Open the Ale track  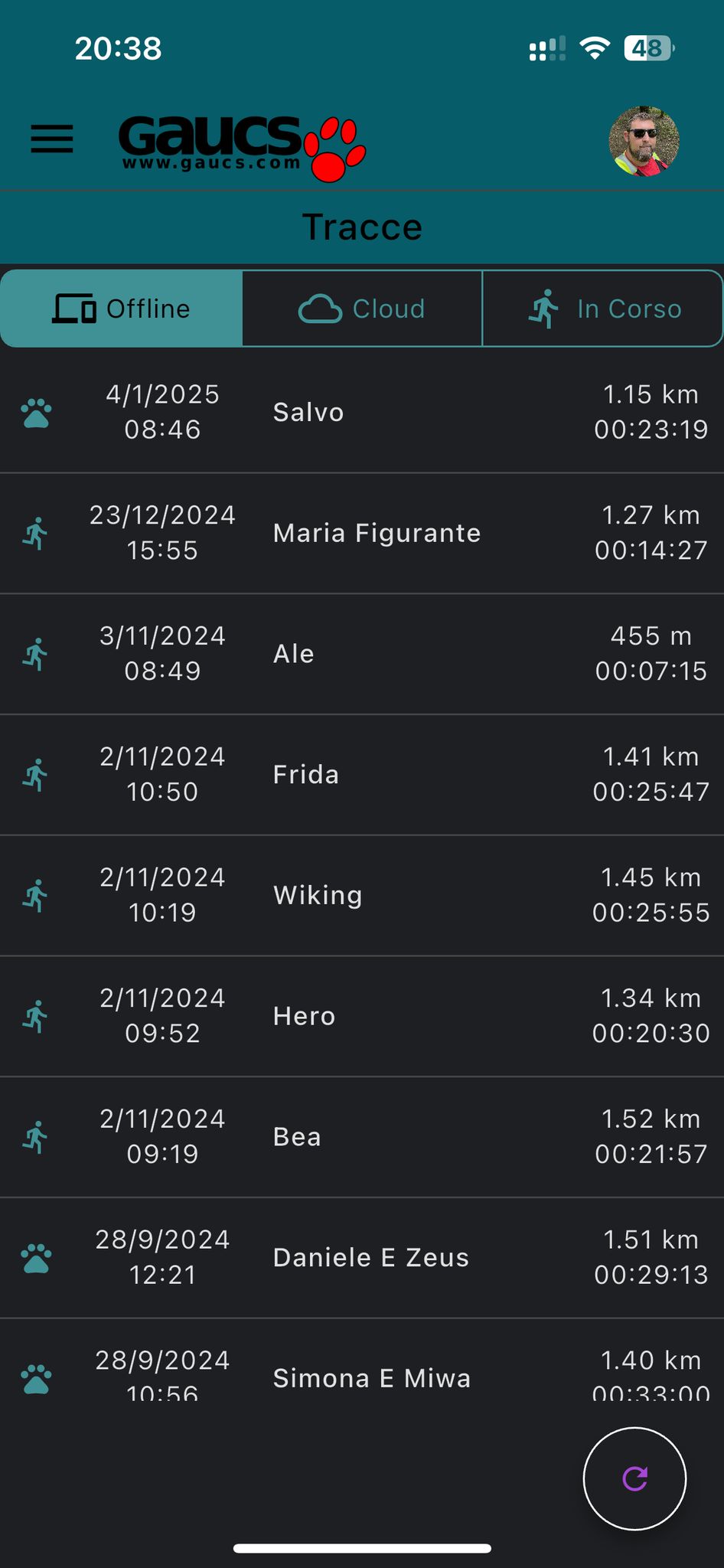click(362, 654)
